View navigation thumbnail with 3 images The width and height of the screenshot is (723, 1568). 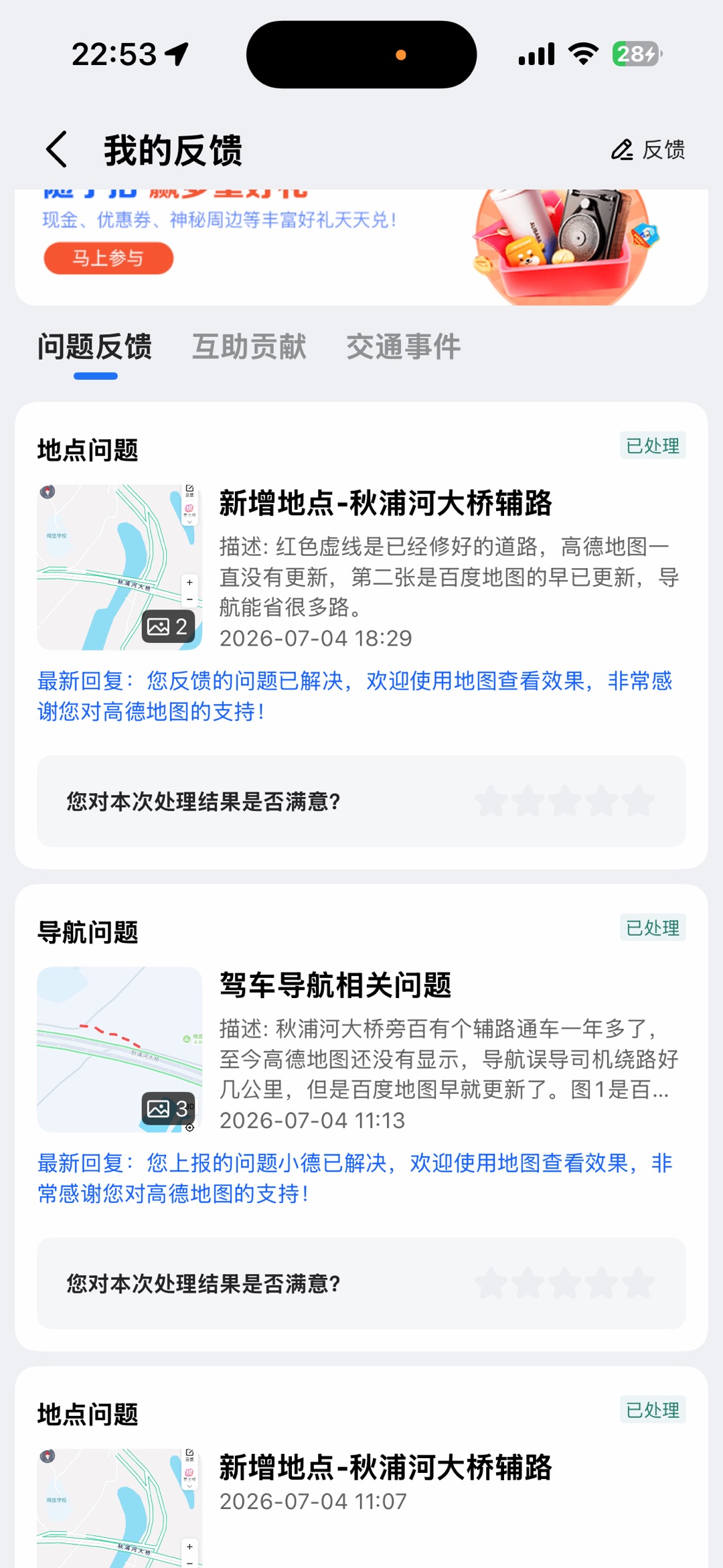(x=120, y=1050)
